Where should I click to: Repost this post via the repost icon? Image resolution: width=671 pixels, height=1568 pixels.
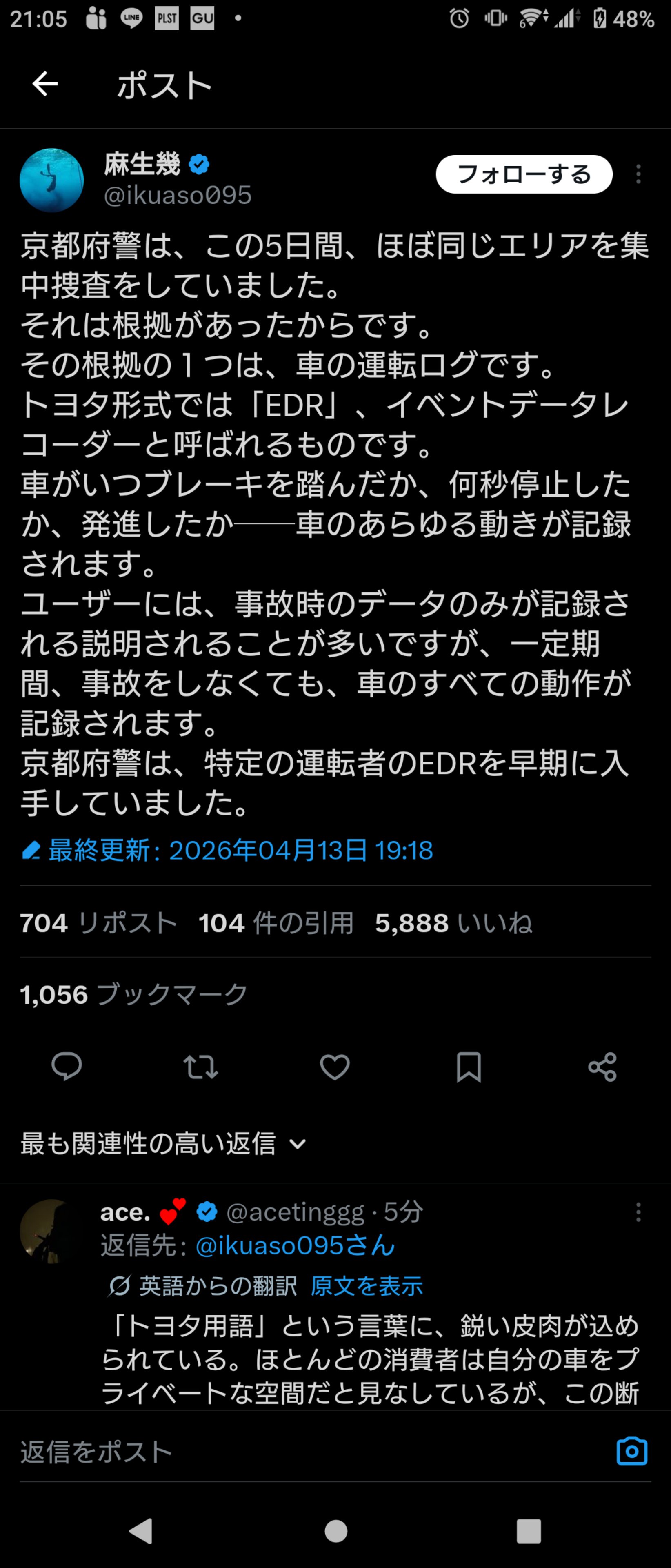pyautogui.click(x=201, y=1067)
